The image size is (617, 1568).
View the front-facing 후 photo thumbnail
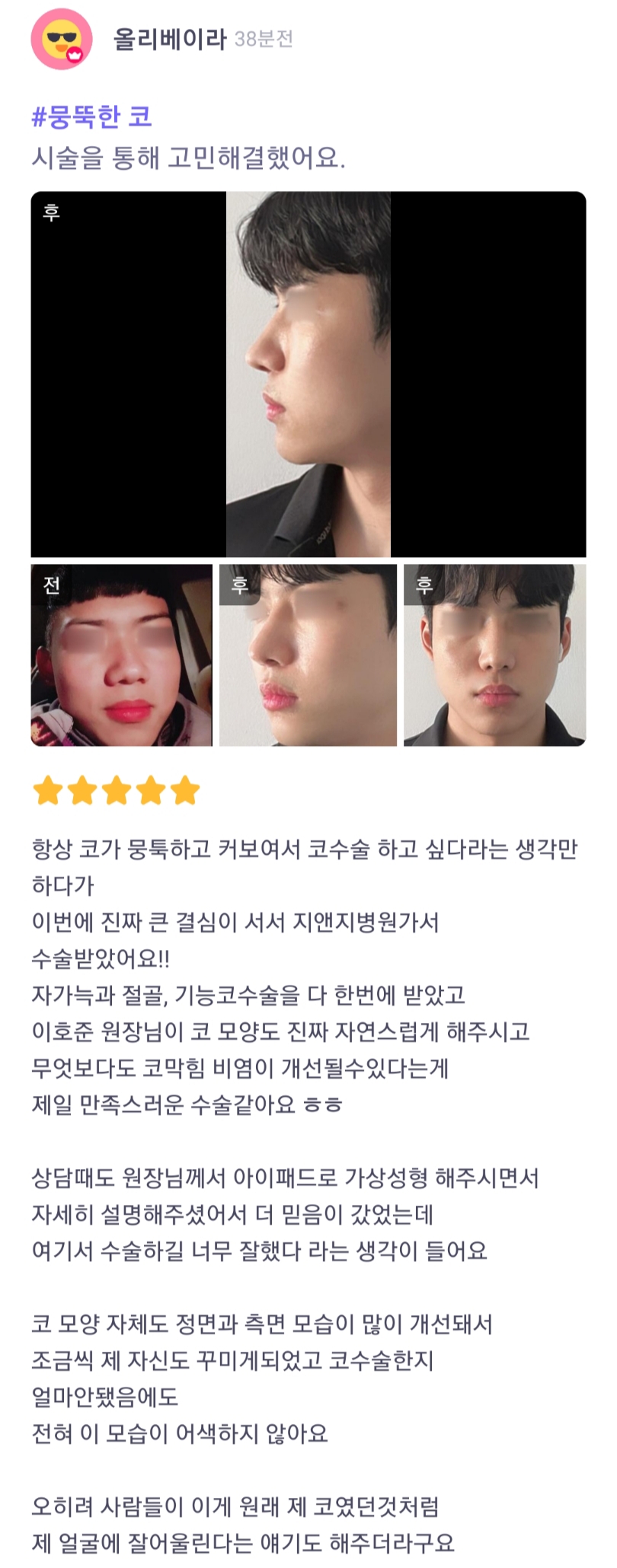(494, 655)
